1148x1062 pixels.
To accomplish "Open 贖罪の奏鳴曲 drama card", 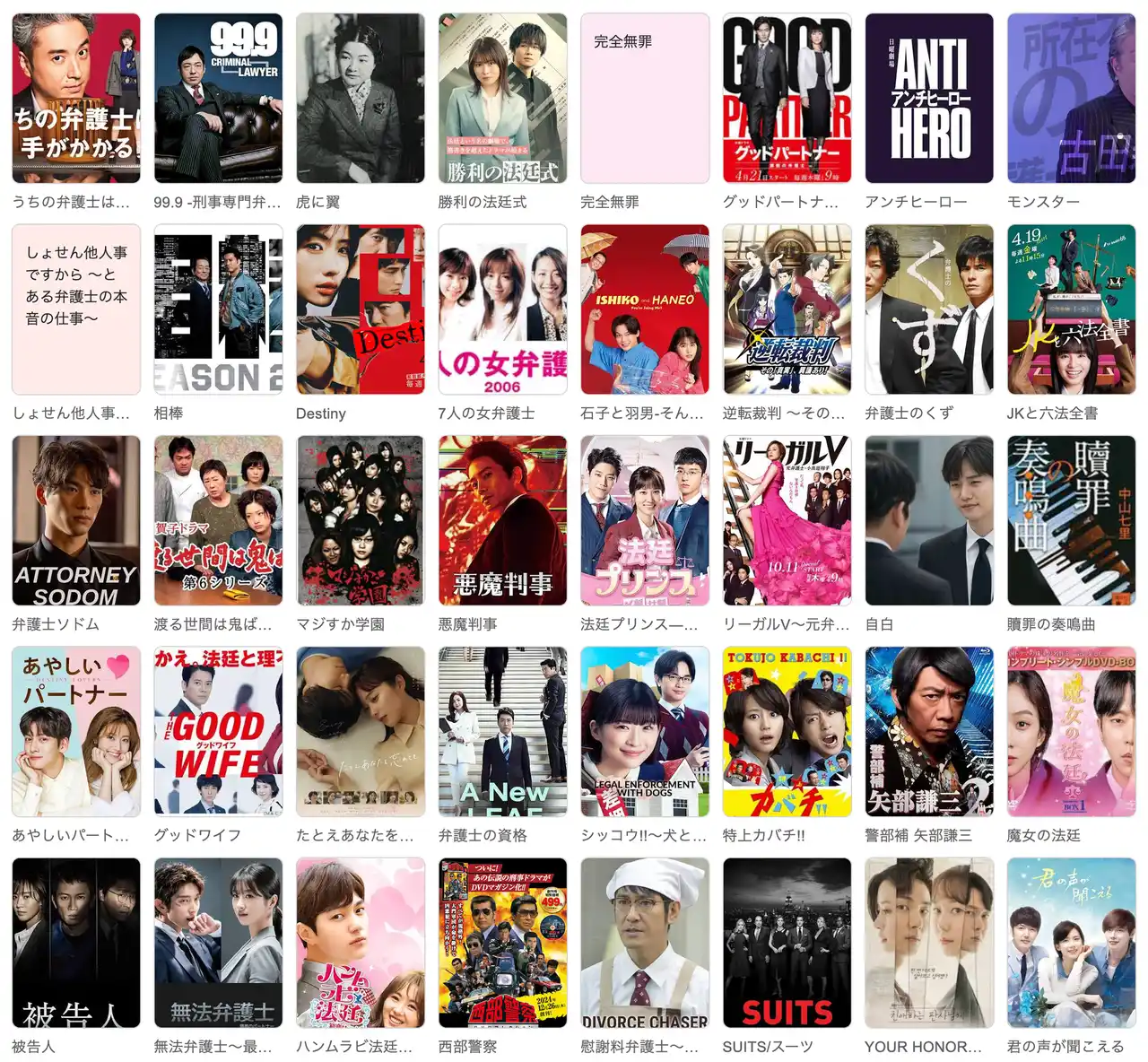I will (1071, 520).
